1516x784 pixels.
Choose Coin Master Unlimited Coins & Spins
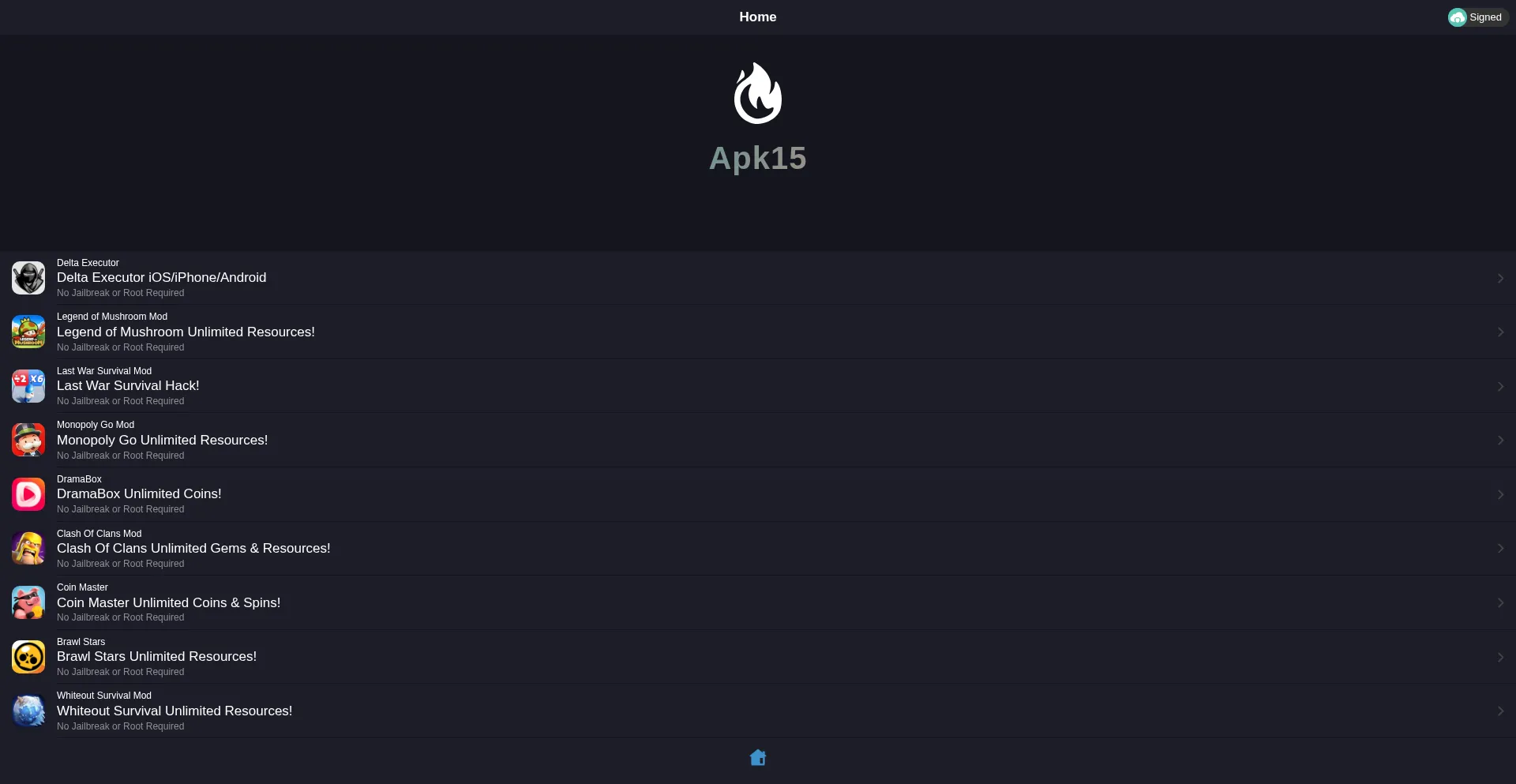[168, 603]
